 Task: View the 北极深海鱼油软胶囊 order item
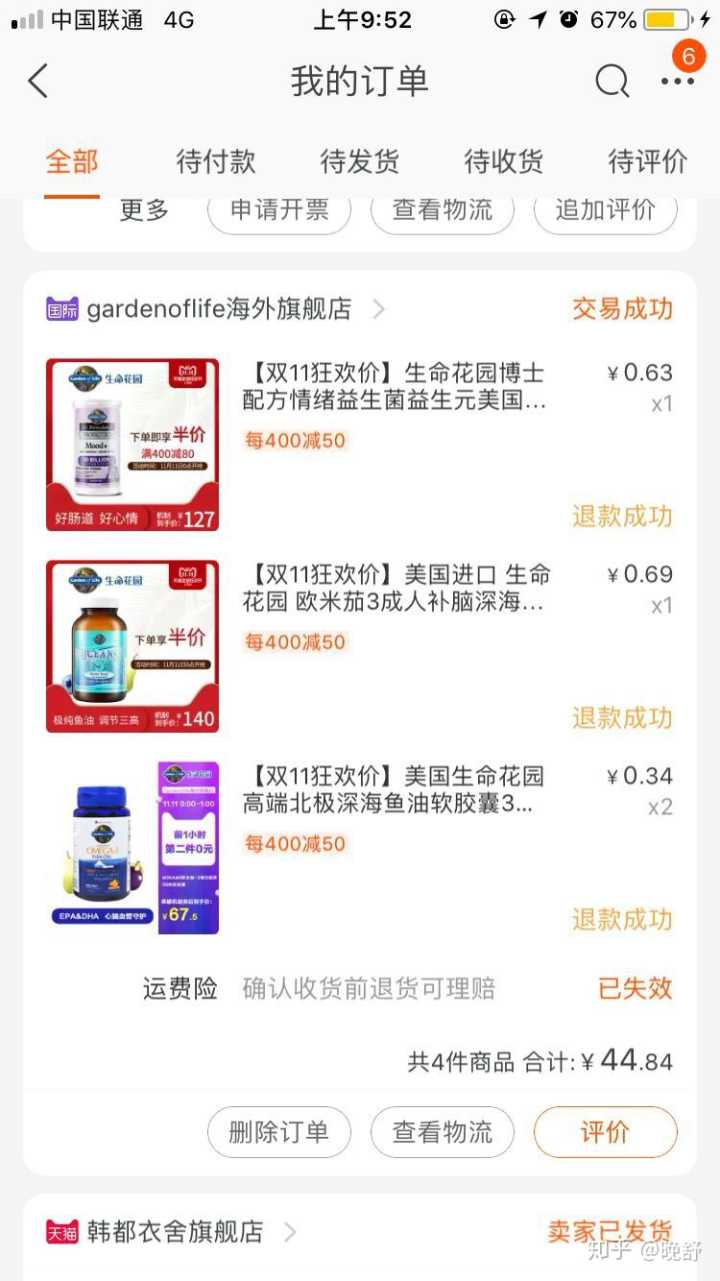point(395,790)
